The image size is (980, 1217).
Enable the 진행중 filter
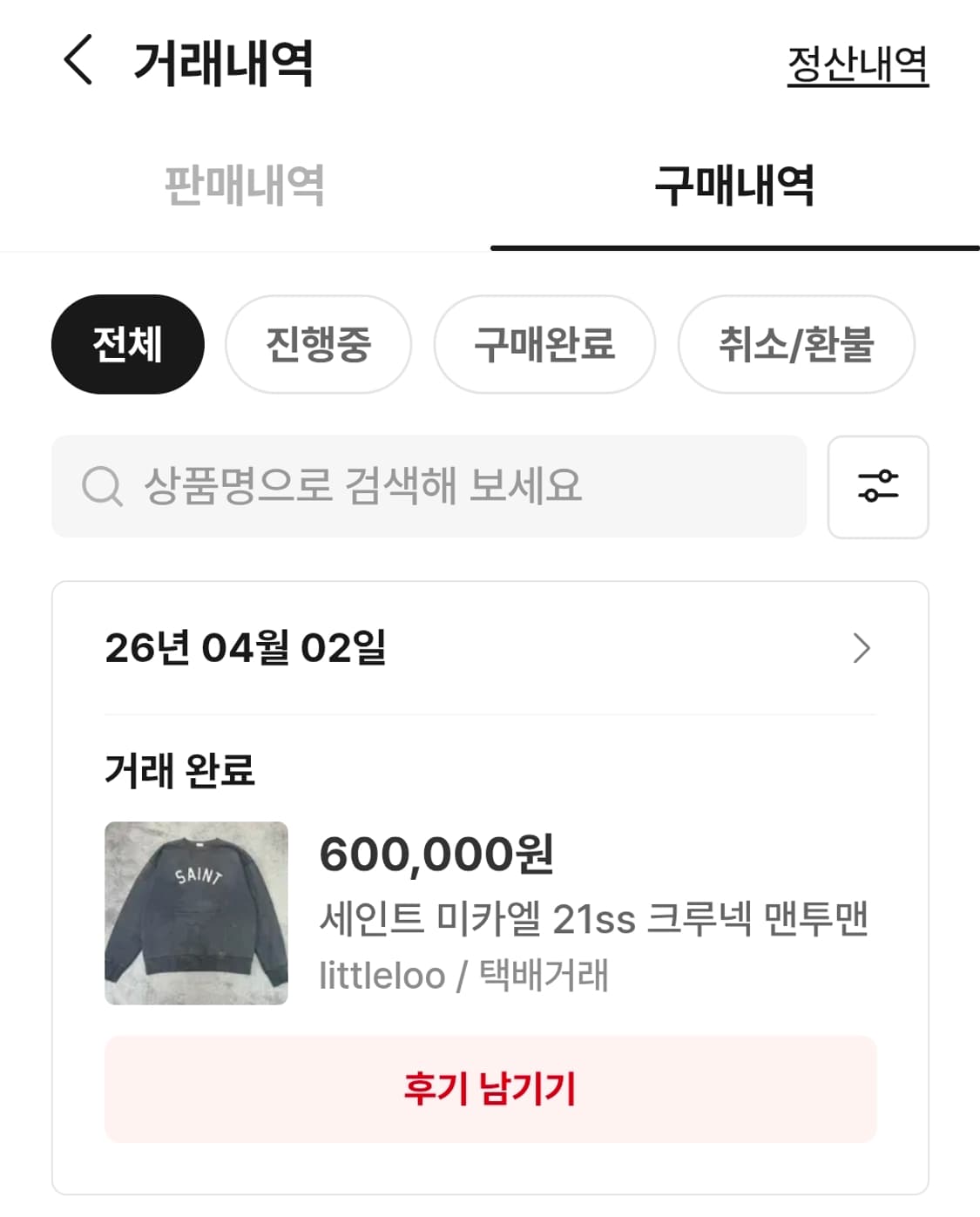(x=318, y=345)
